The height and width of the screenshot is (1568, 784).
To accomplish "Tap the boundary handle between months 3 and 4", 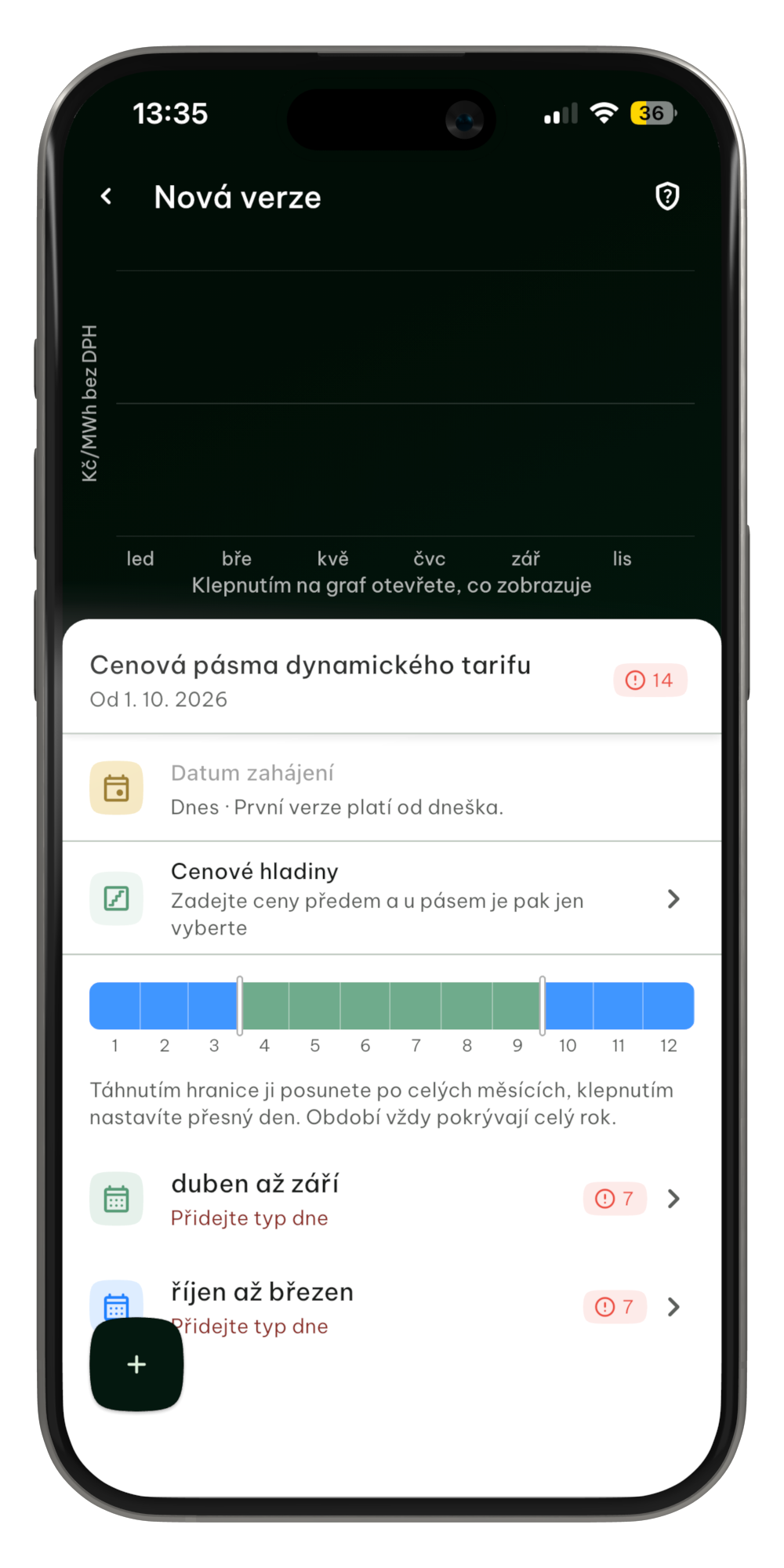I will point(240,1006).
